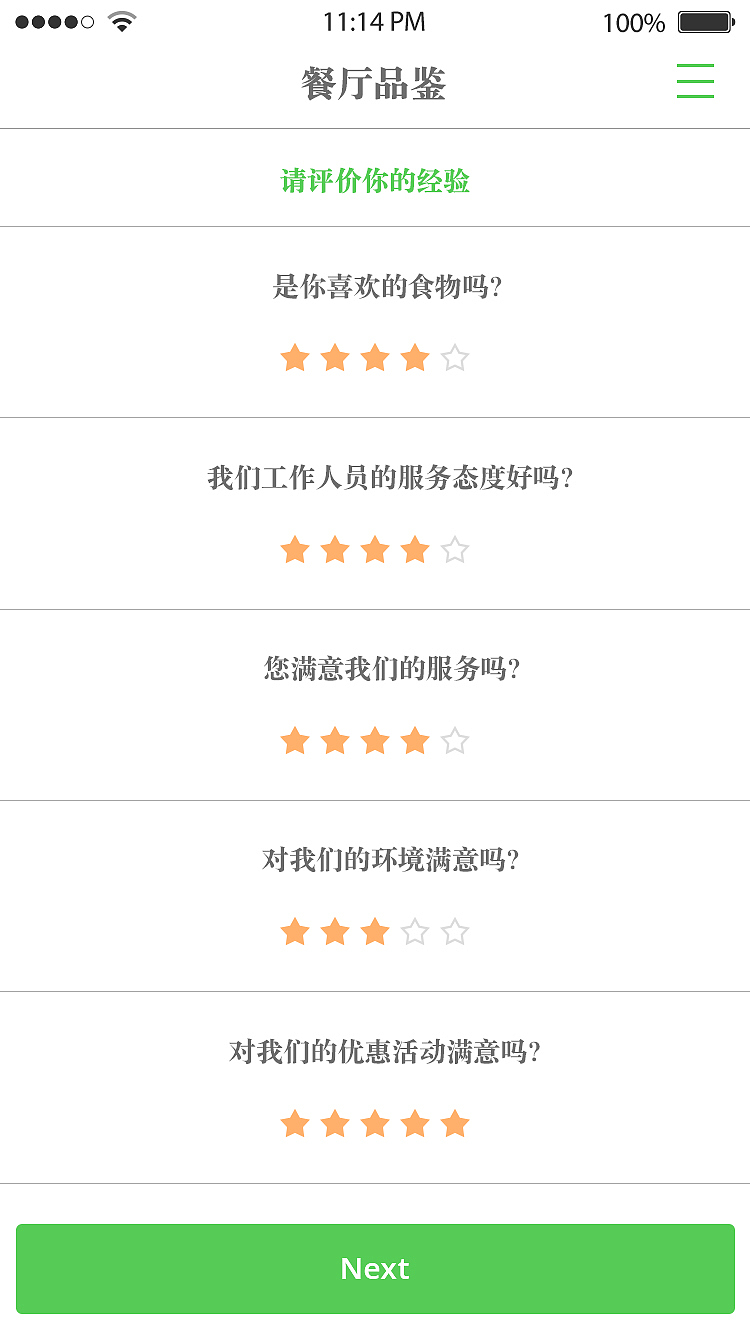Toggle the last star of the promotions rating
This screenshot has width=750, height=1334.
pos(455,1123)
